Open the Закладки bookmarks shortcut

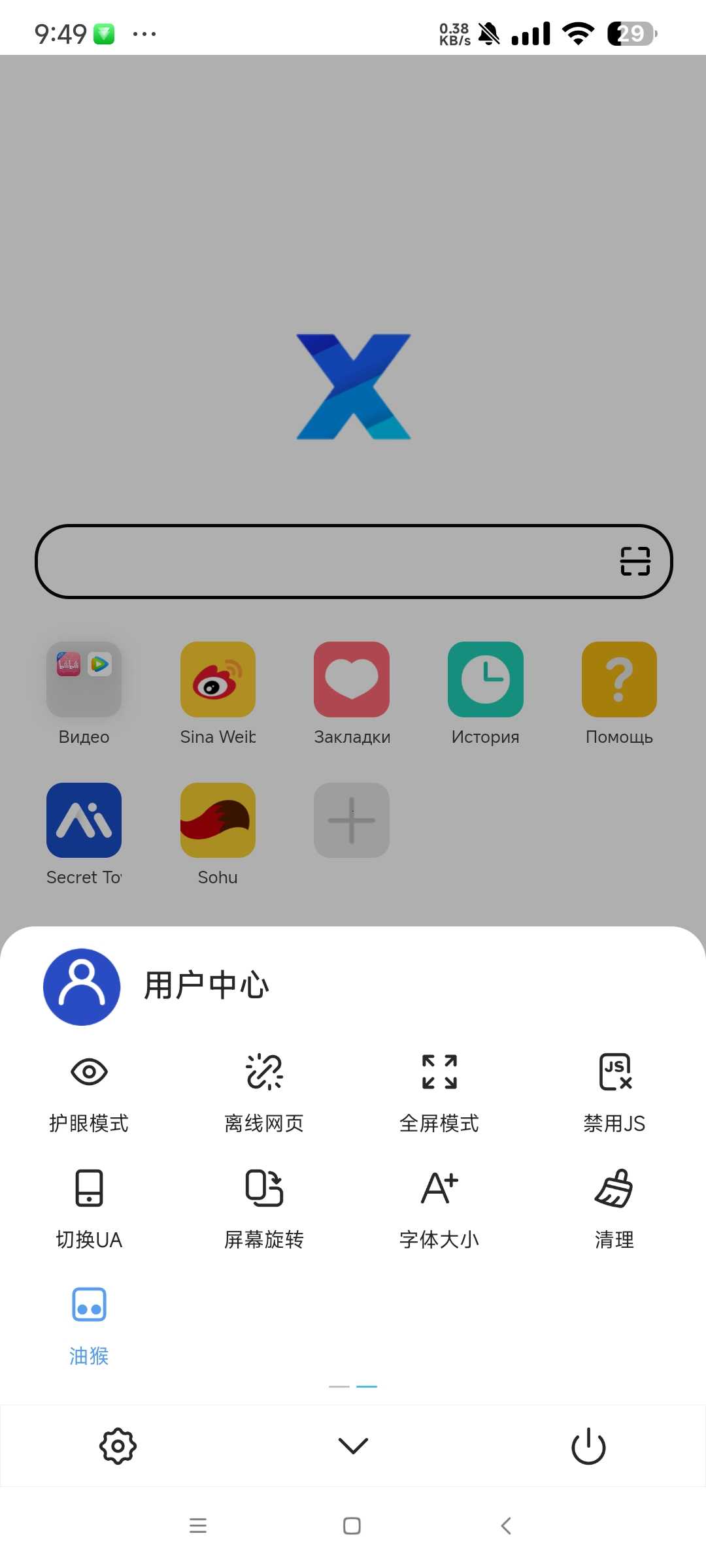tap(352, 680)
